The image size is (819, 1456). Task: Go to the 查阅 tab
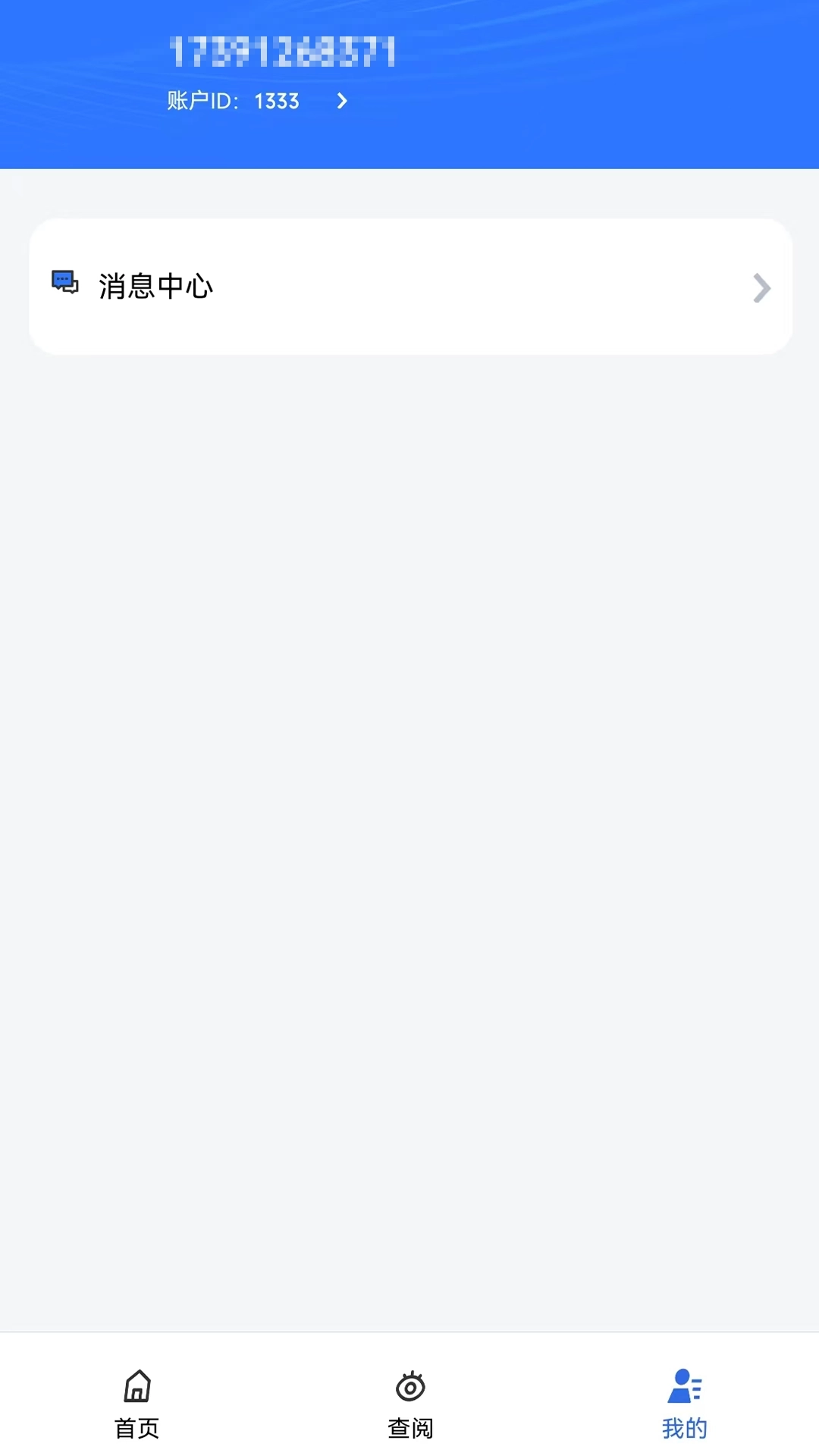410,1404
